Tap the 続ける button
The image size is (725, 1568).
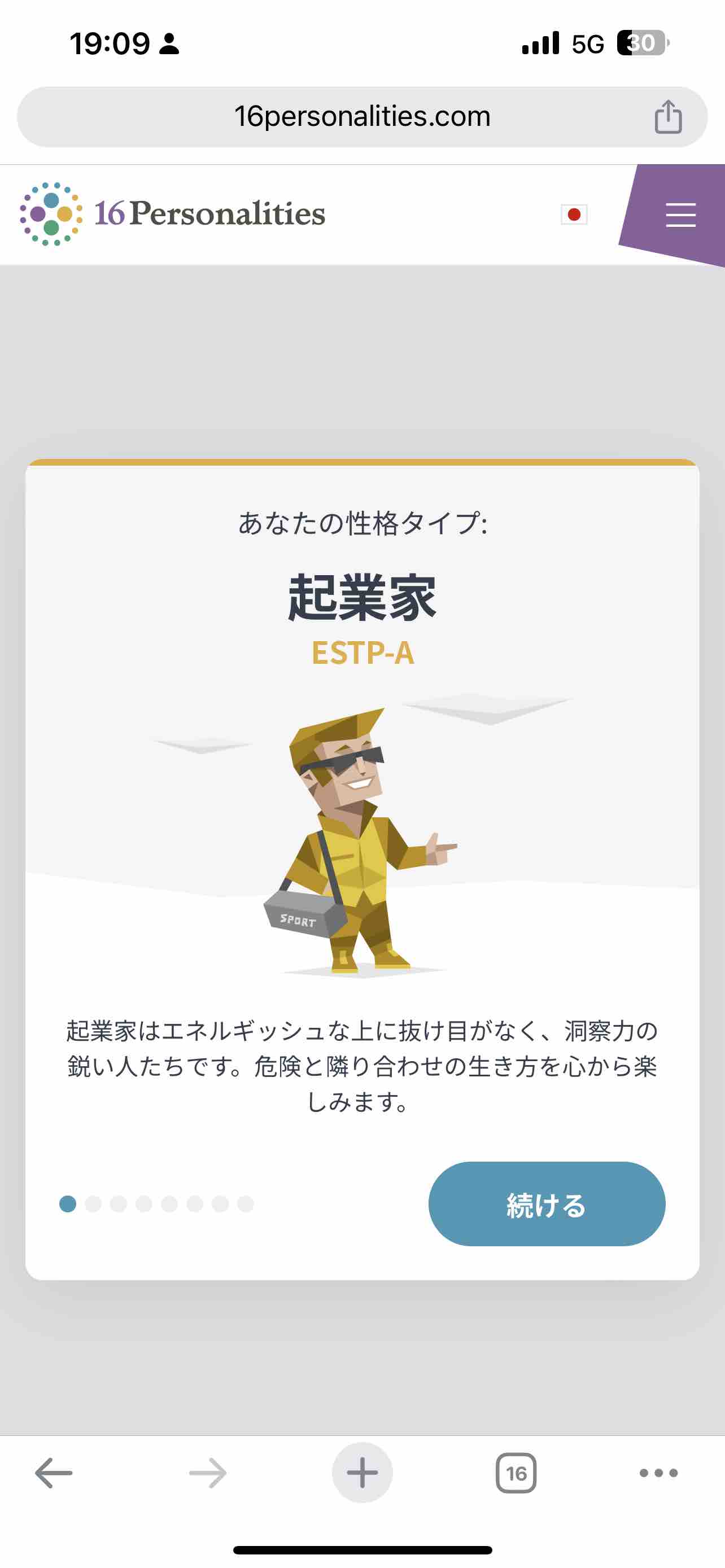point(547,1203)
